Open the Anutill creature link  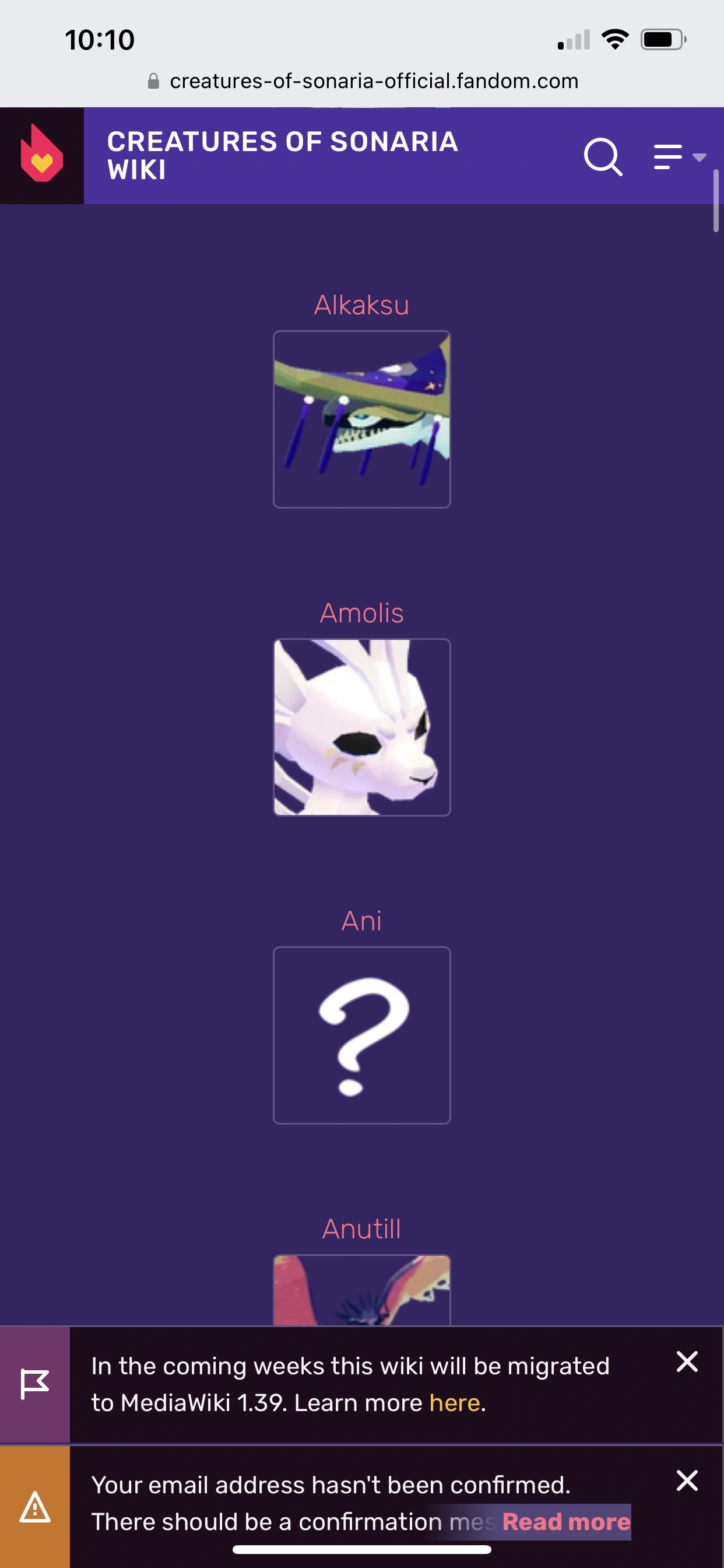tap(361, 1229)
